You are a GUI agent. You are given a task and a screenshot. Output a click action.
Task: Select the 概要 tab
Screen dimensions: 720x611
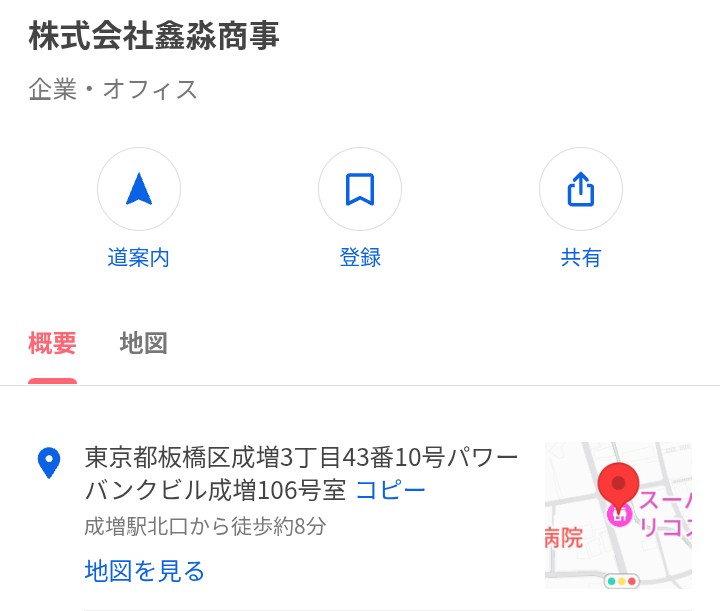[52, 343]
